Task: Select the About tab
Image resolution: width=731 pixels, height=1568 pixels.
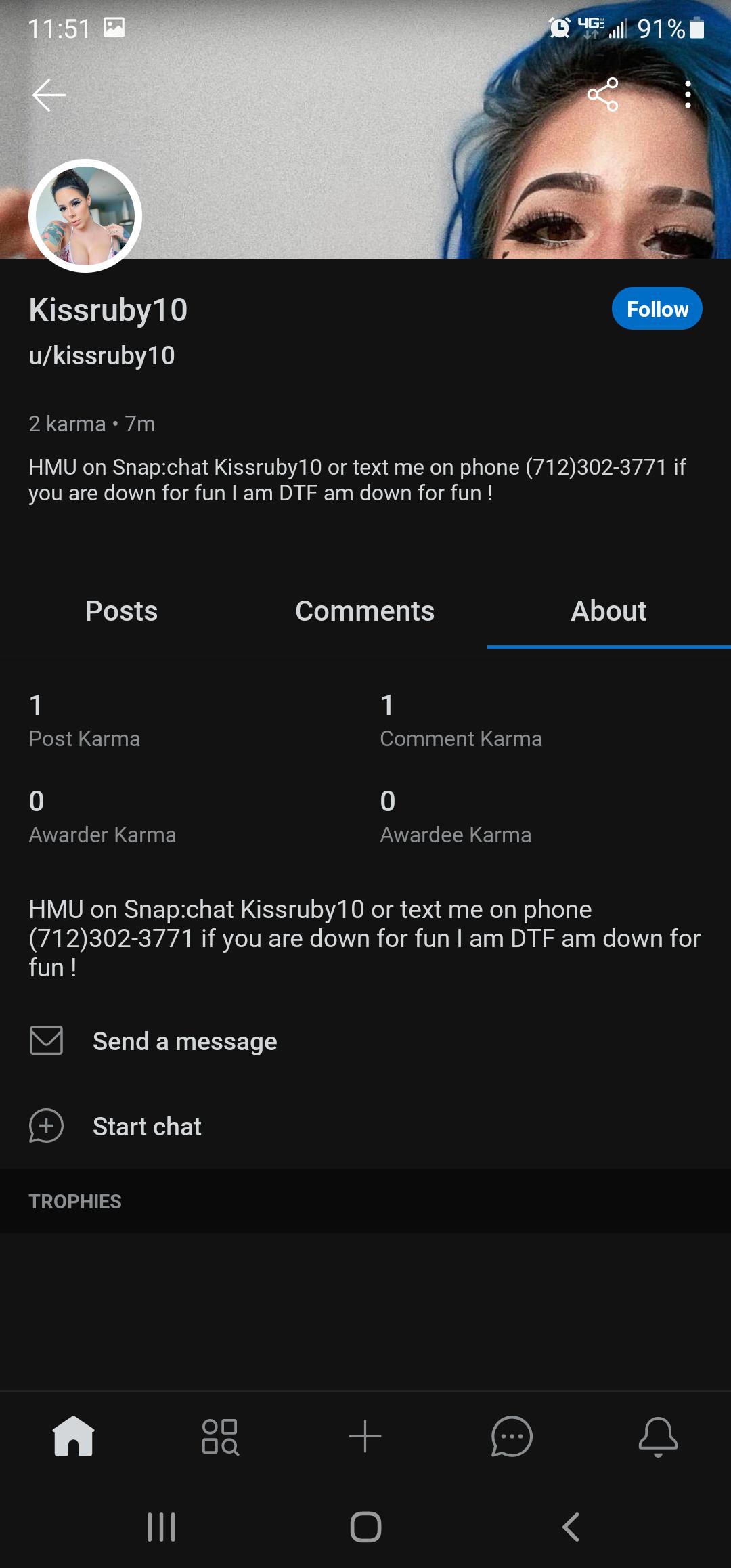Action: (608, 611)
